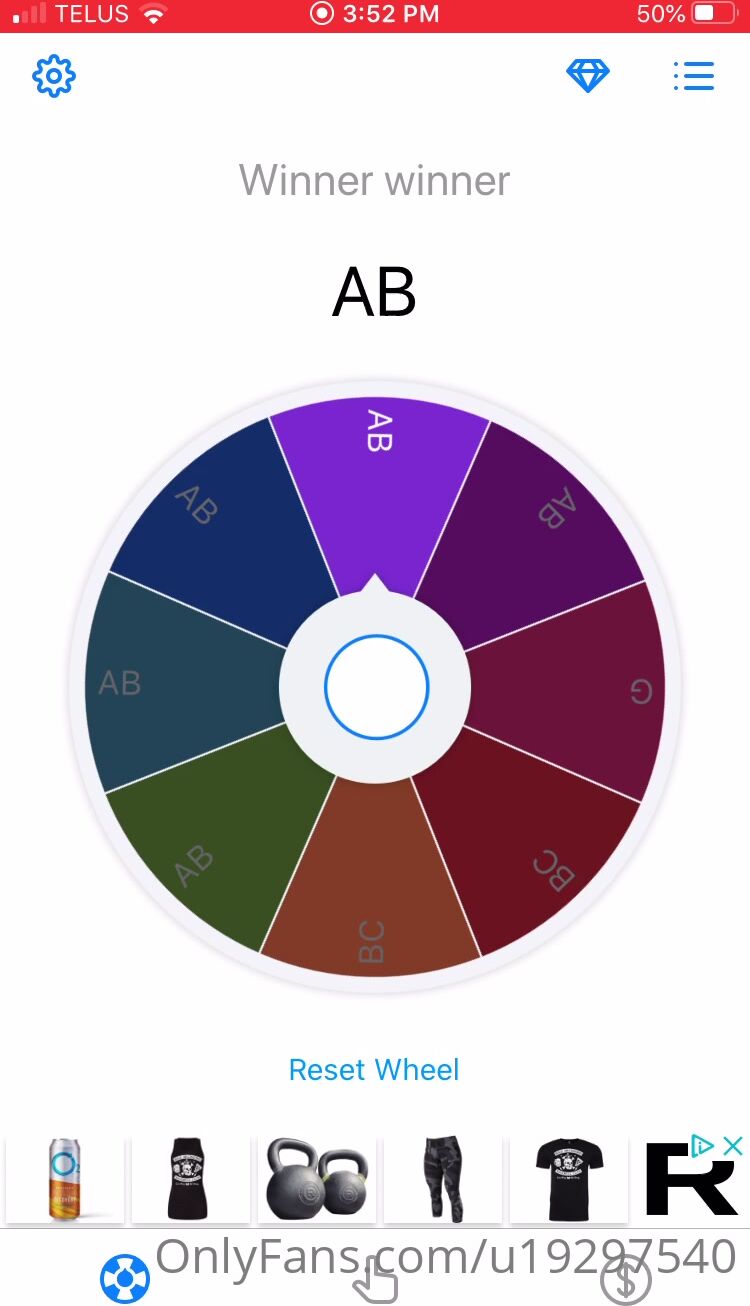Switch to the dollar coin tab
This screenshot has height=1306, width=750.
pyautogui.click(x=626, y=1280)
